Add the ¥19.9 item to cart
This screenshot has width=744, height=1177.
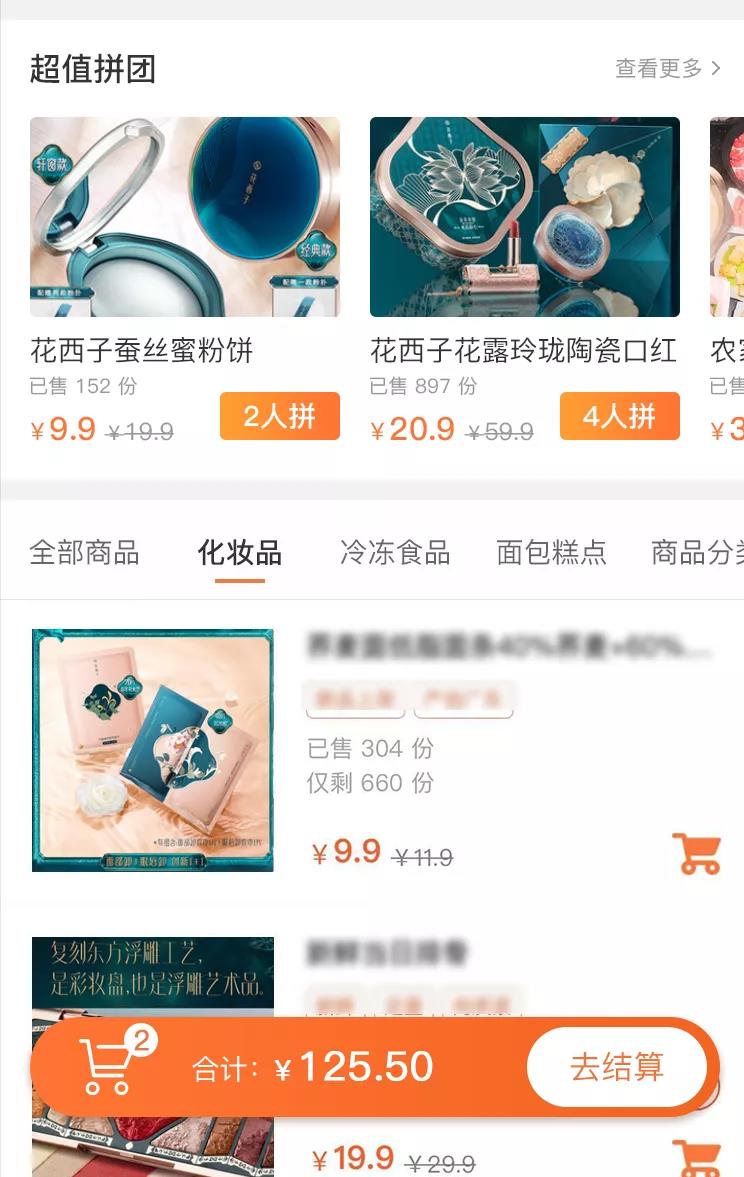[697, 1157]
